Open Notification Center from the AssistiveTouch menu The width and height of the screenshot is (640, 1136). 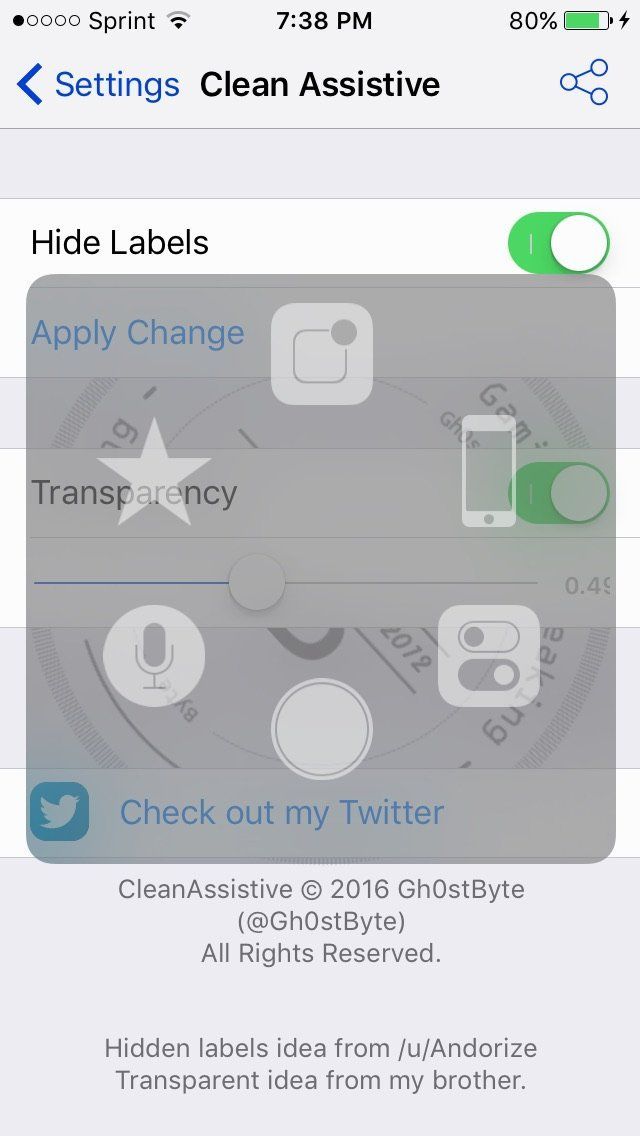(x=322, y=354)
